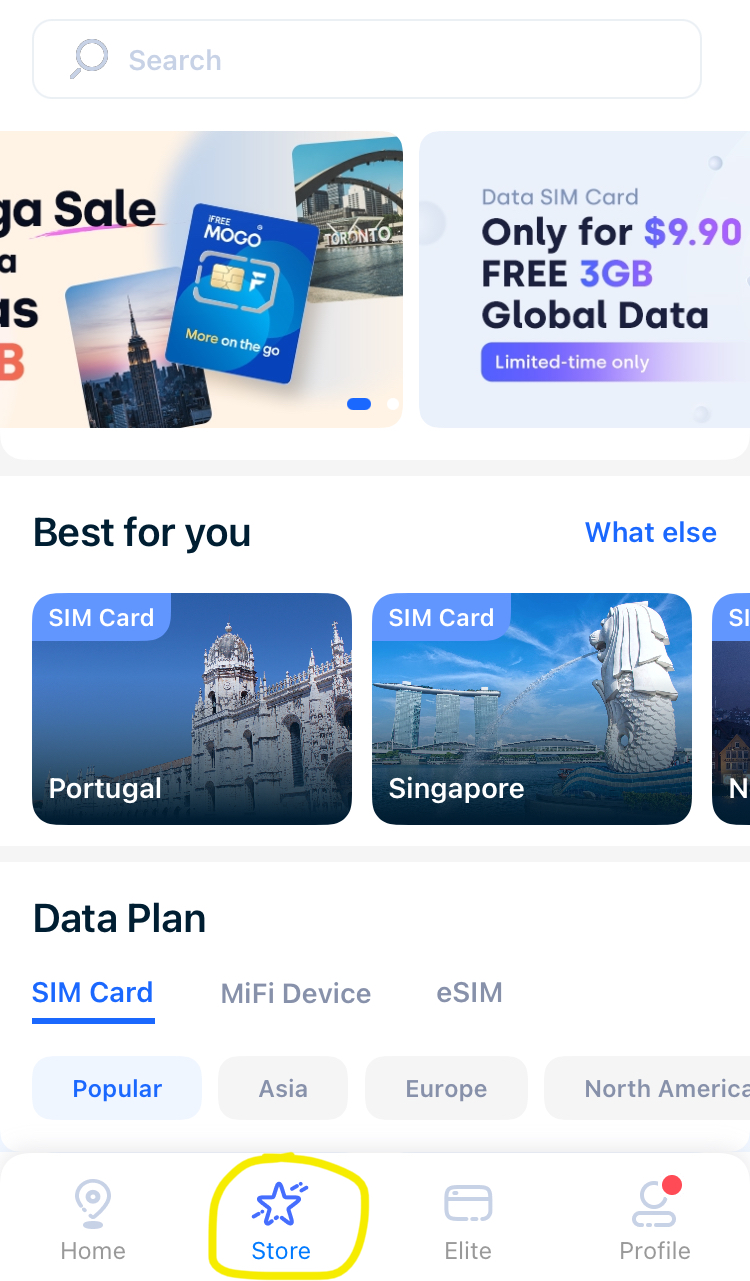Tap the What else link
Viewport: 750px width, 1281px height.
tap(650, 532)
